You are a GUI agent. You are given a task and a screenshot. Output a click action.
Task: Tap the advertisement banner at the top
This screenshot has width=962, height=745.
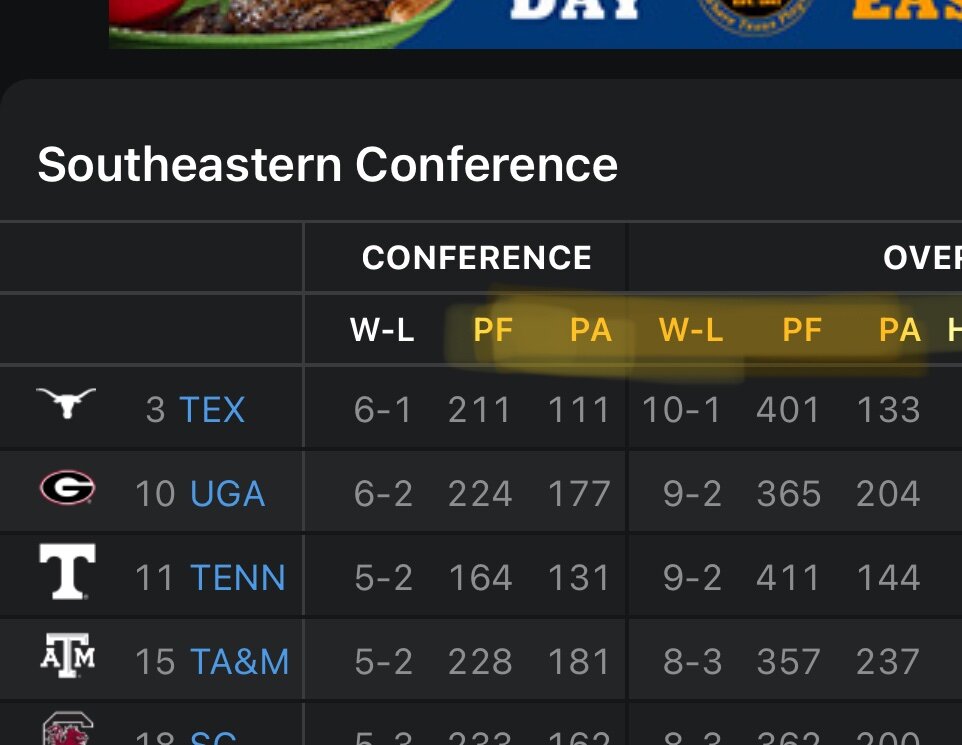point(535,24)
